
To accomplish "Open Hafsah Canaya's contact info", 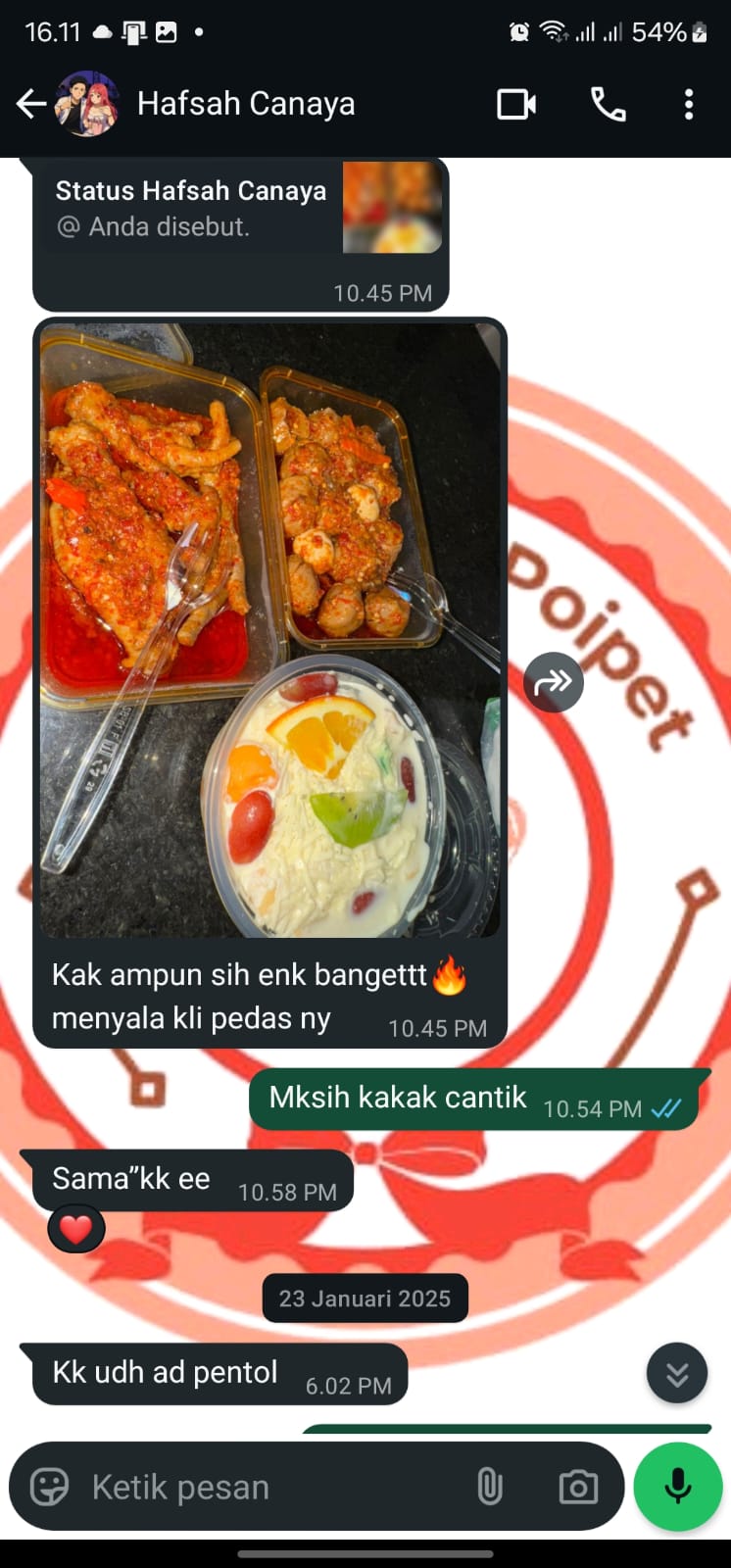I will coord(245,104).
